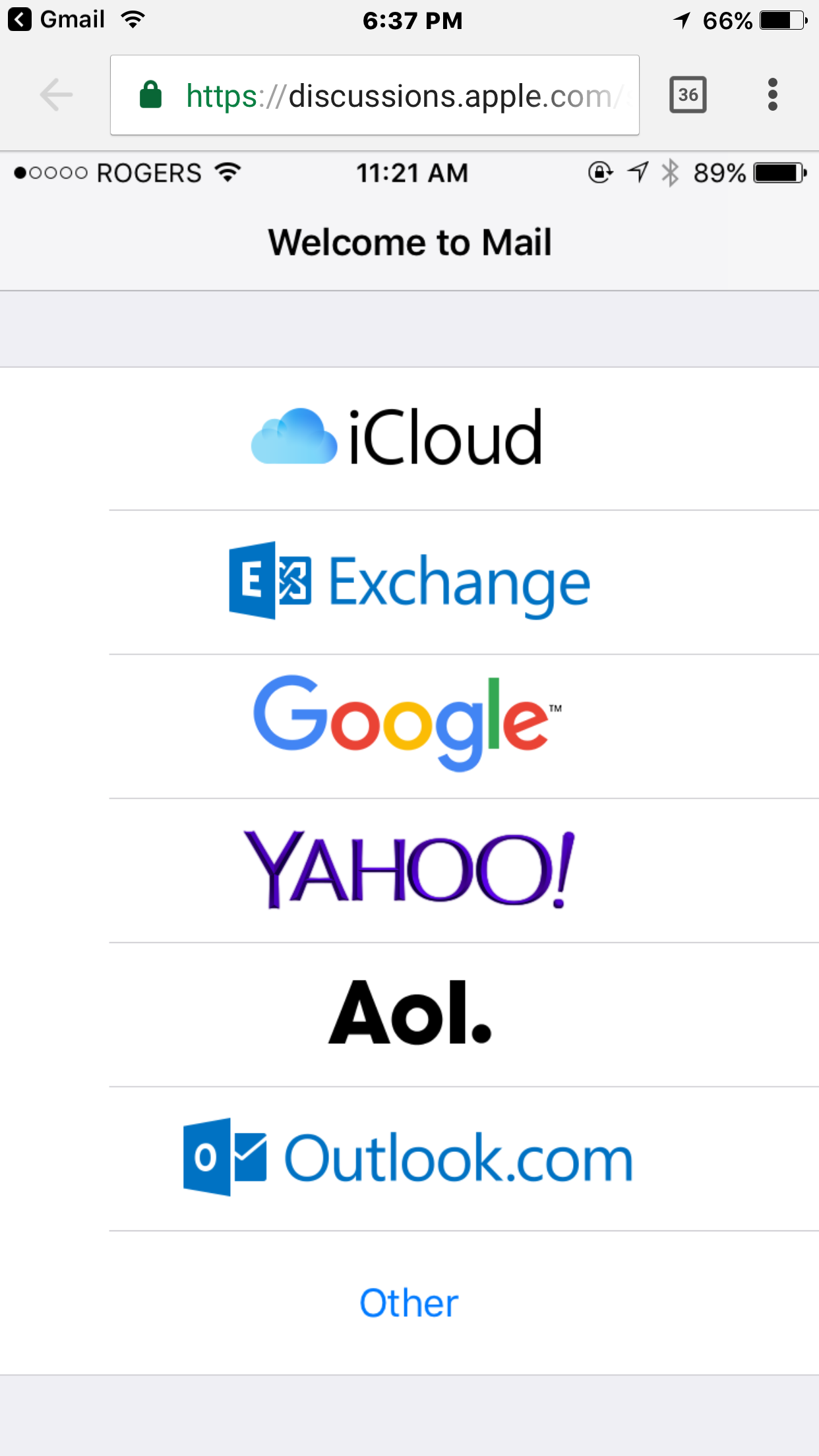Open the Welcome to Mail screenshot image
This screenshot has height=1456, width=819.
409,791
